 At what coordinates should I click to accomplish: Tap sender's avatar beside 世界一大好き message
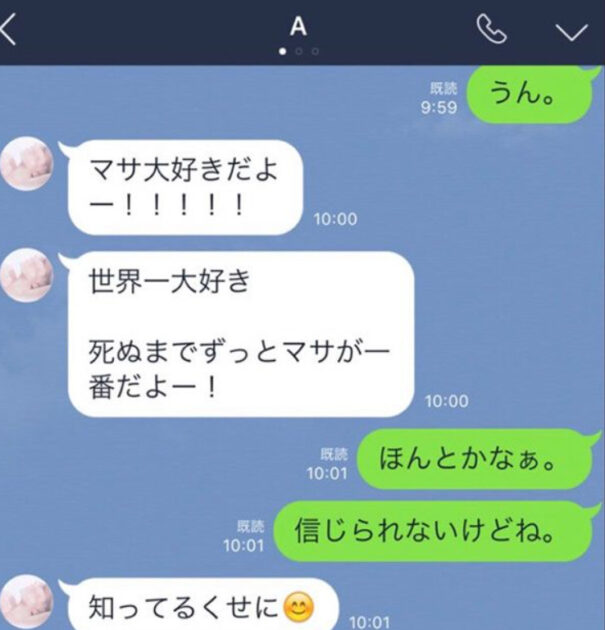point(26,277)
